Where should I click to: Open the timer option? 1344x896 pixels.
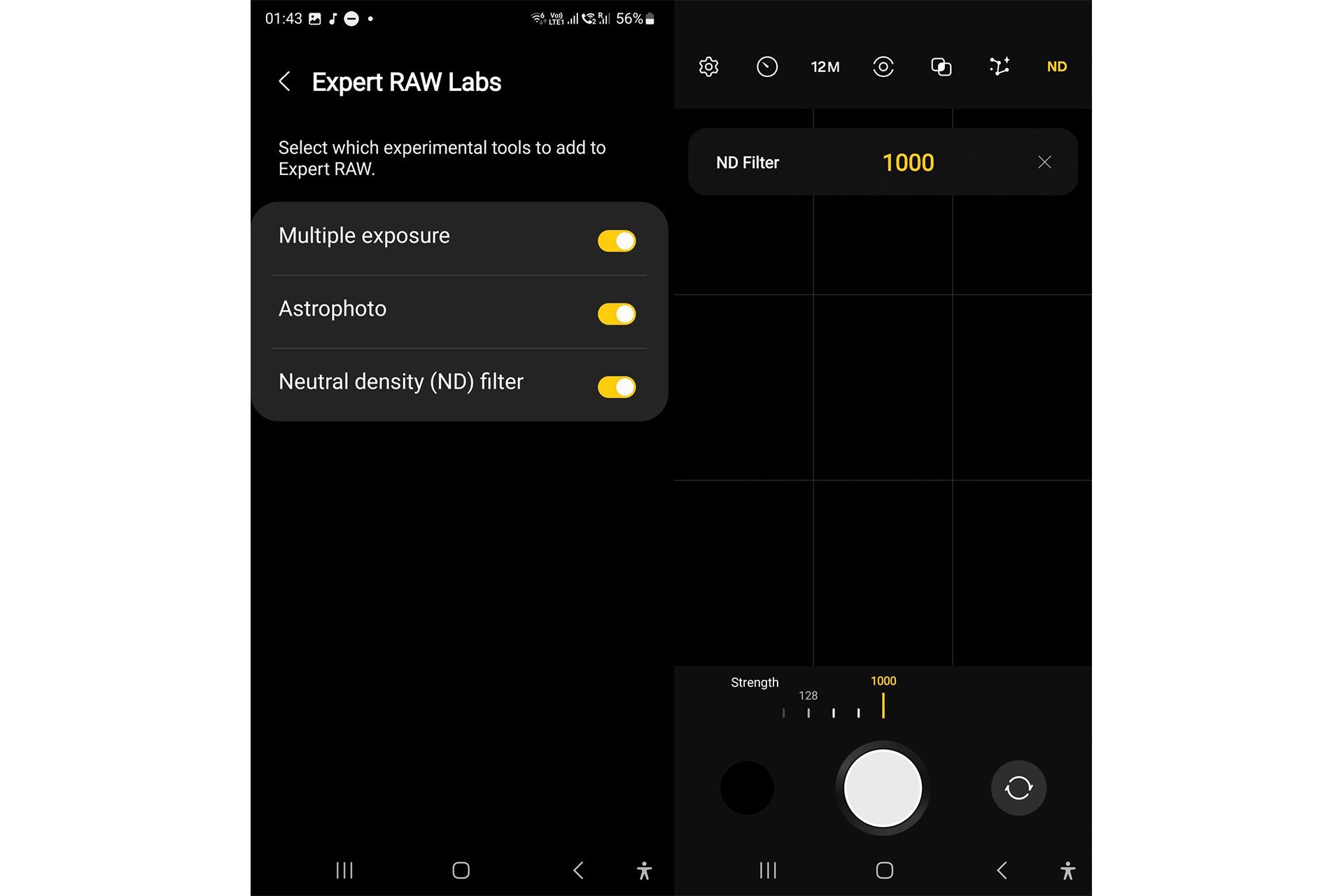767,67
